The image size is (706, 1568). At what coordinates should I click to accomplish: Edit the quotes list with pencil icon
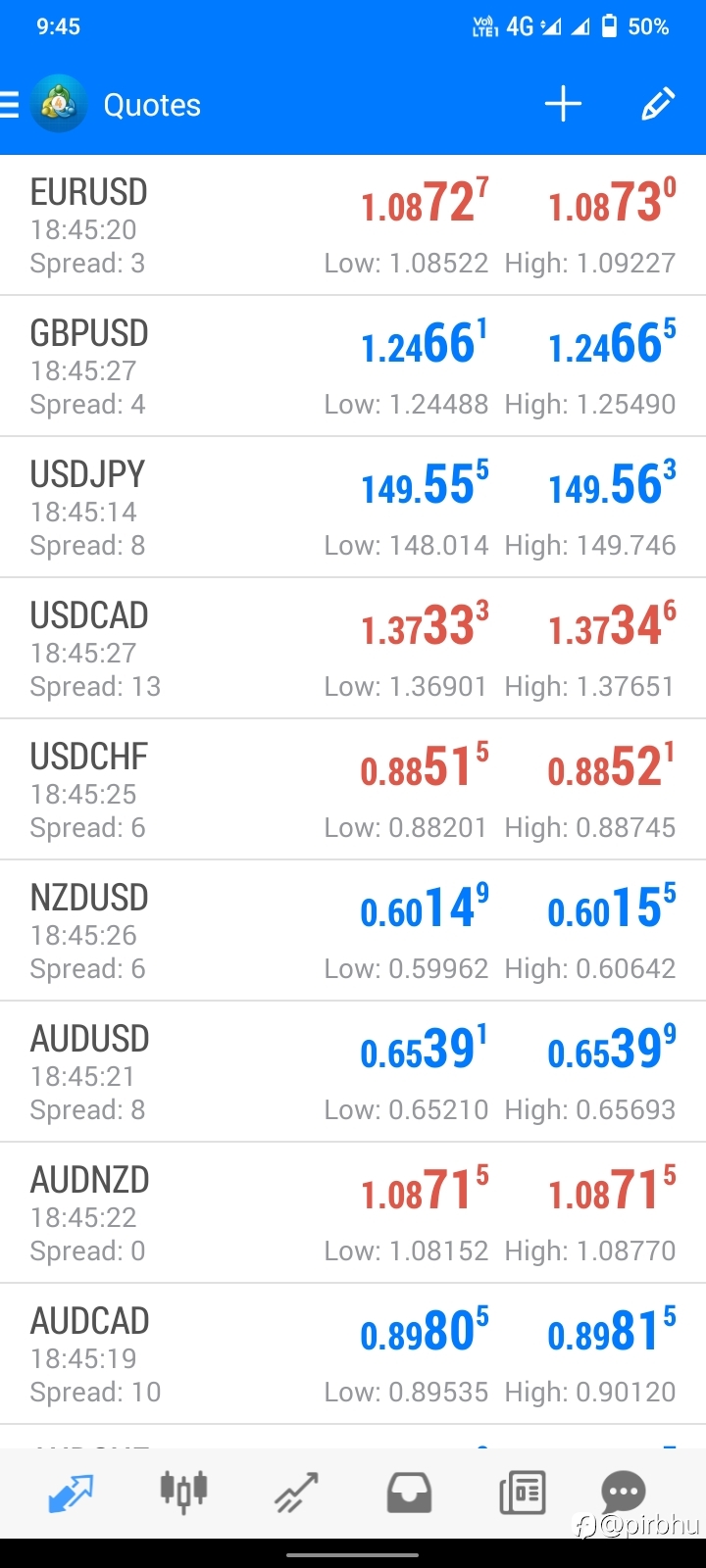(658, 104)
